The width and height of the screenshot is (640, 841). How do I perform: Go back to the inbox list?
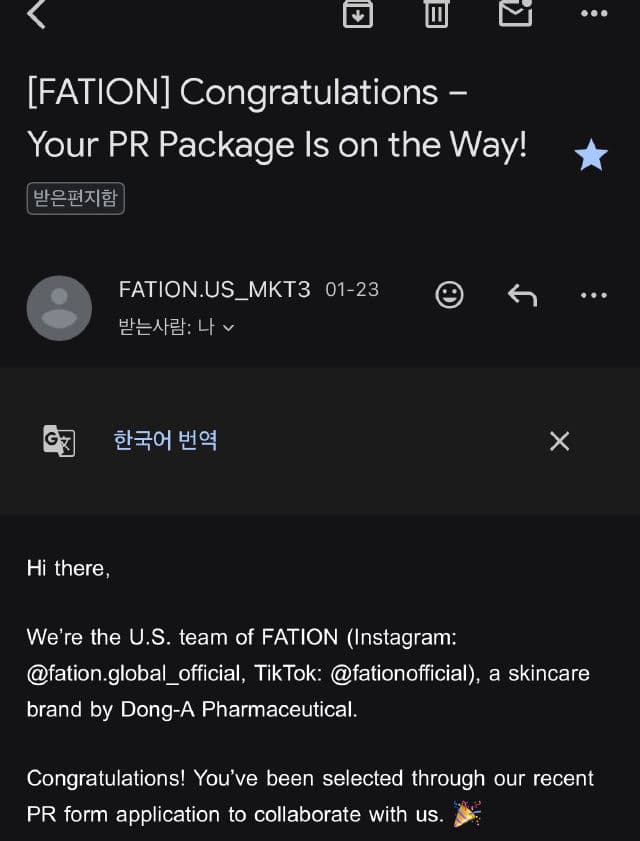pyautogui.click(x=37, y=14)
